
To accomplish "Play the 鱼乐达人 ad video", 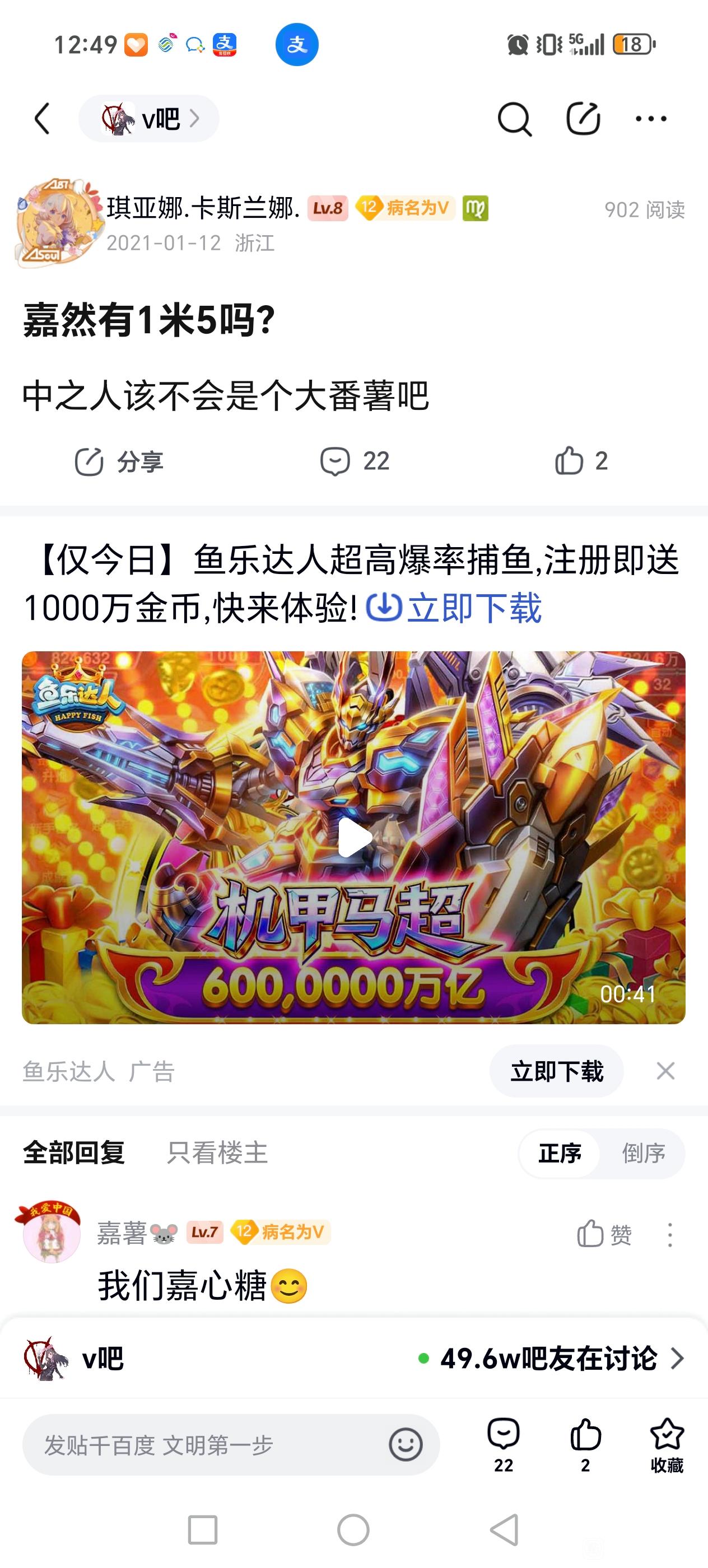I will tap(353, 838).
